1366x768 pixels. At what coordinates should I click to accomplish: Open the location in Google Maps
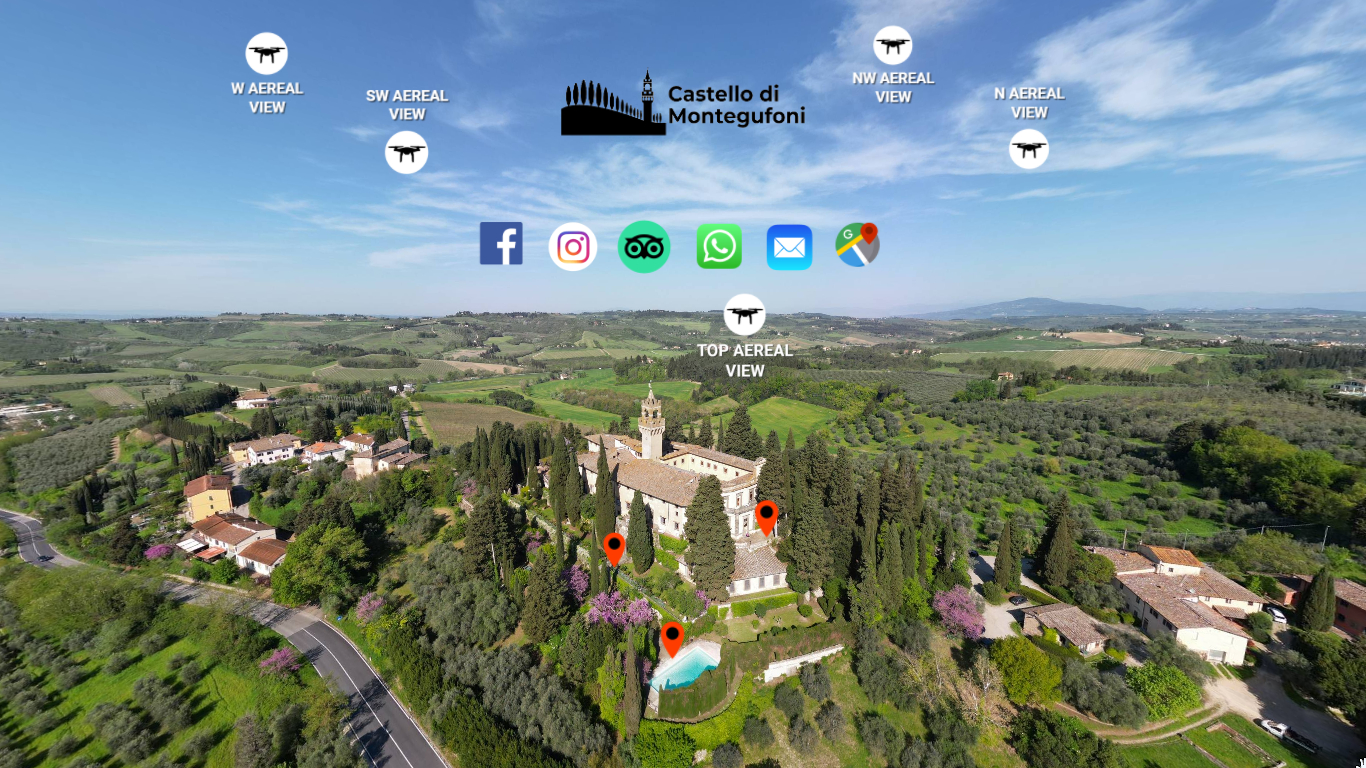point(858,245)
